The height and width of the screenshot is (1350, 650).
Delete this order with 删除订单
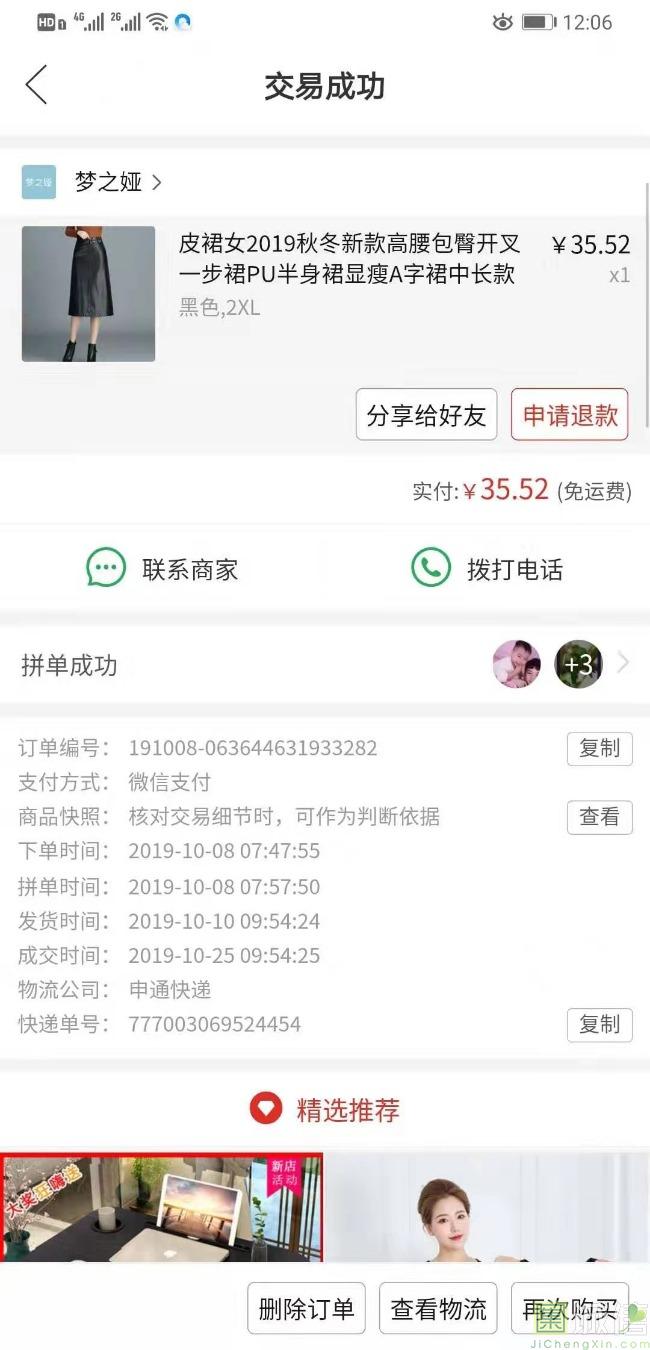click(x=306, y=1308)
